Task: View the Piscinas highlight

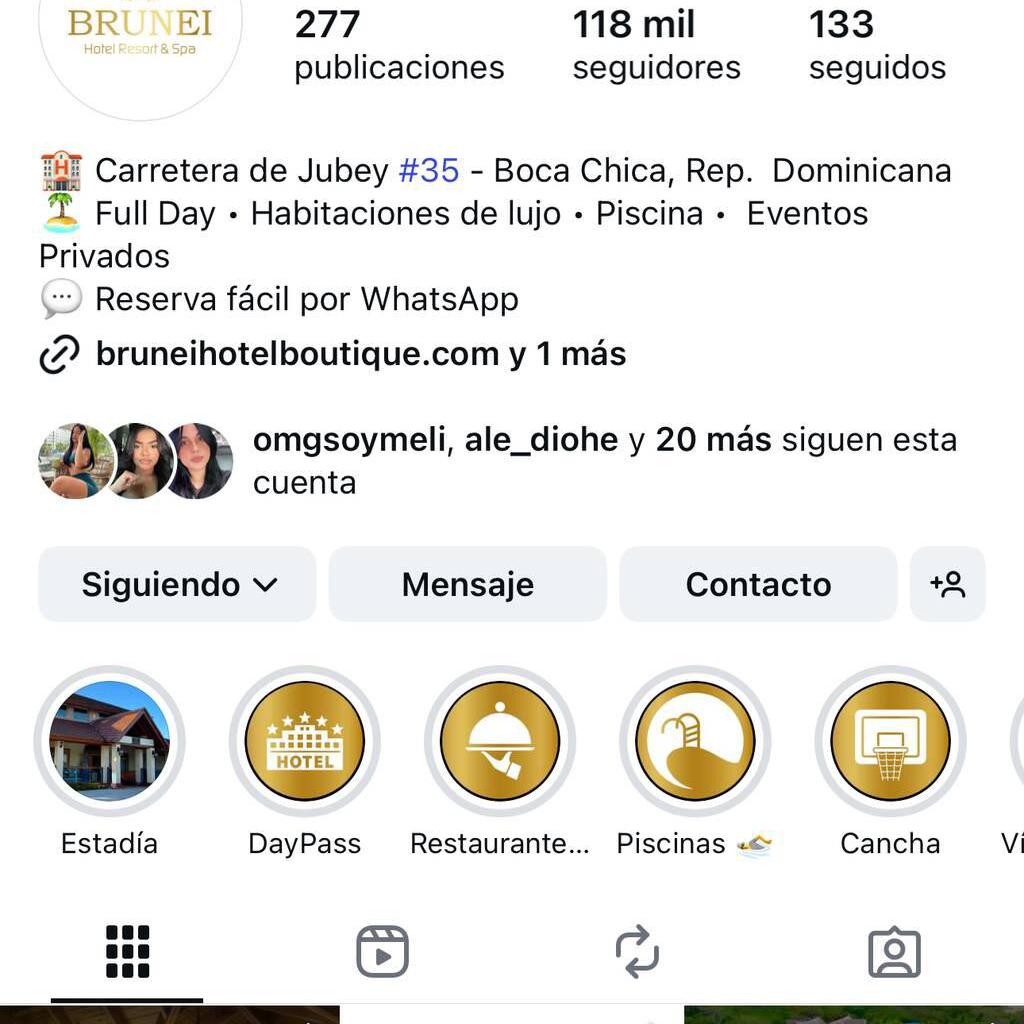Action: click(695, 741)
